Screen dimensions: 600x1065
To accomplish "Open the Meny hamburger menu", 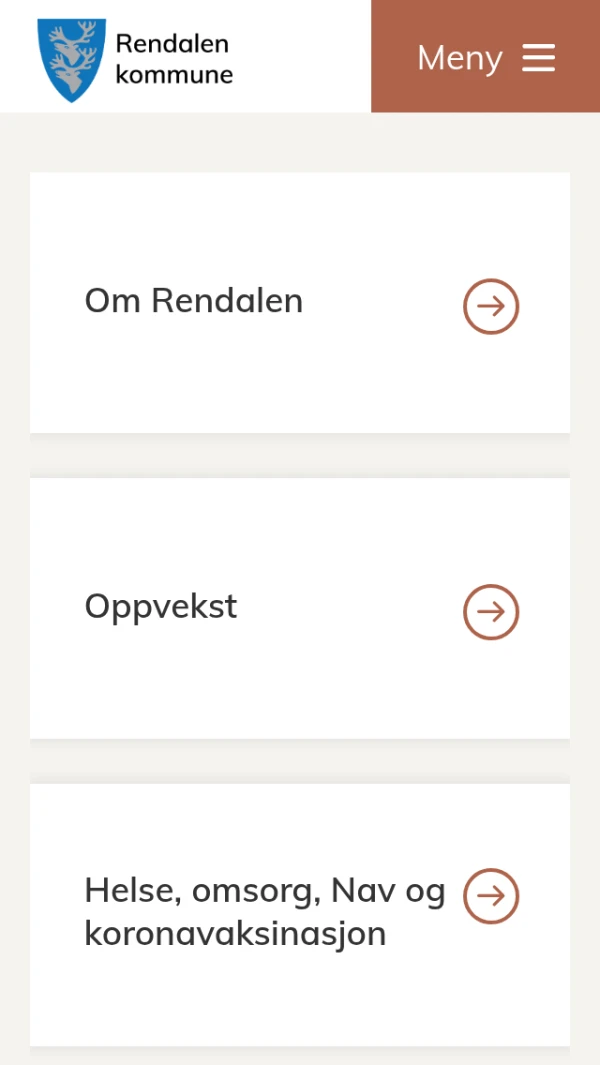I will [x=486, y=57].
